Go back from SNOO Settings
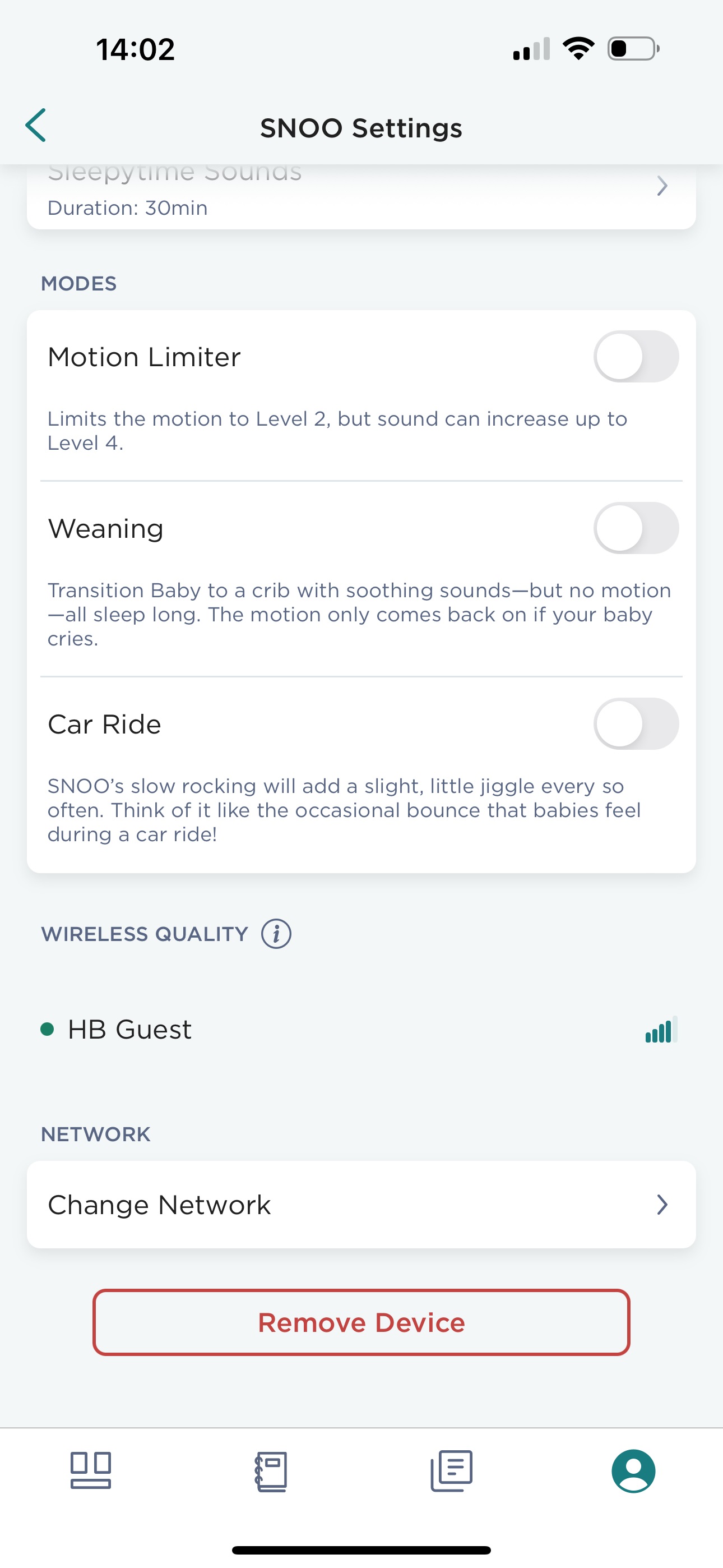The height and width of the screenshot is (1568, 723). 36,126
